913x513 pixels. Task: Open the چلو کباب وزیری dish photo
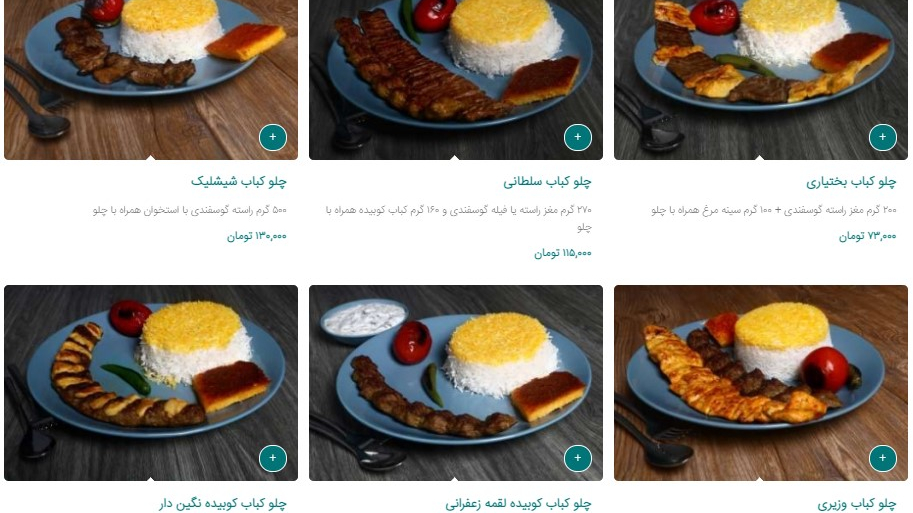tap(760, 380)
